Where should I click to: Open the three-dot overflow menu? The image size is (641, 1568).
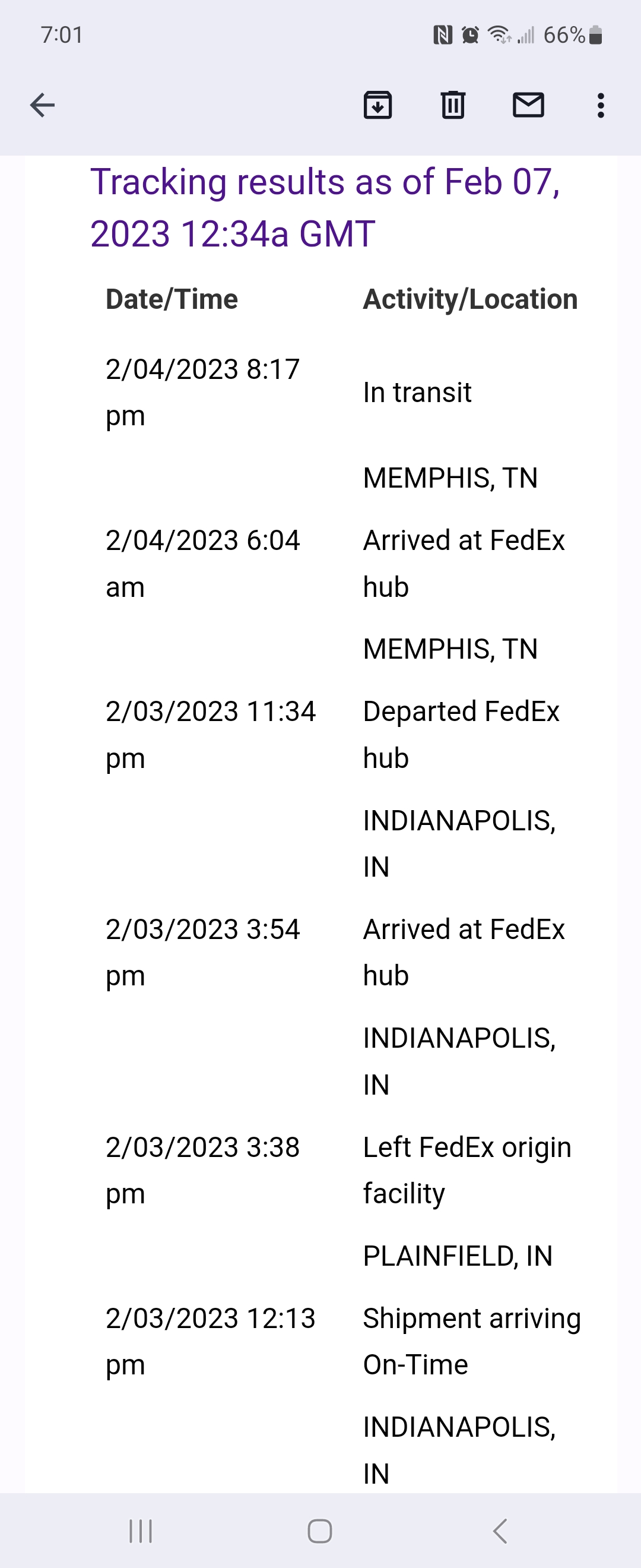point(600,106)
